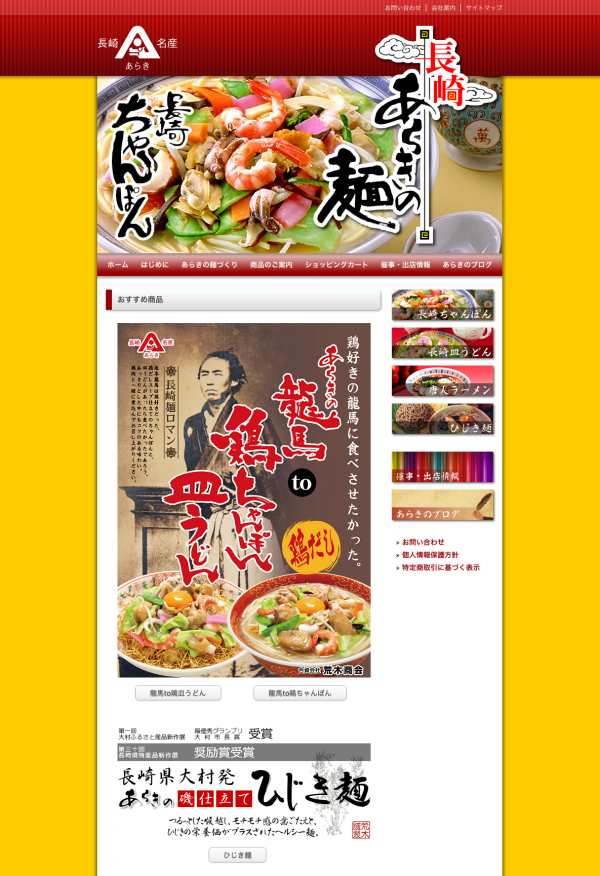The image size is (600, 876).
Task: Open the 唐人ラーメン sidebar banner
Action: pyautogui.click(x=442, y=381)
